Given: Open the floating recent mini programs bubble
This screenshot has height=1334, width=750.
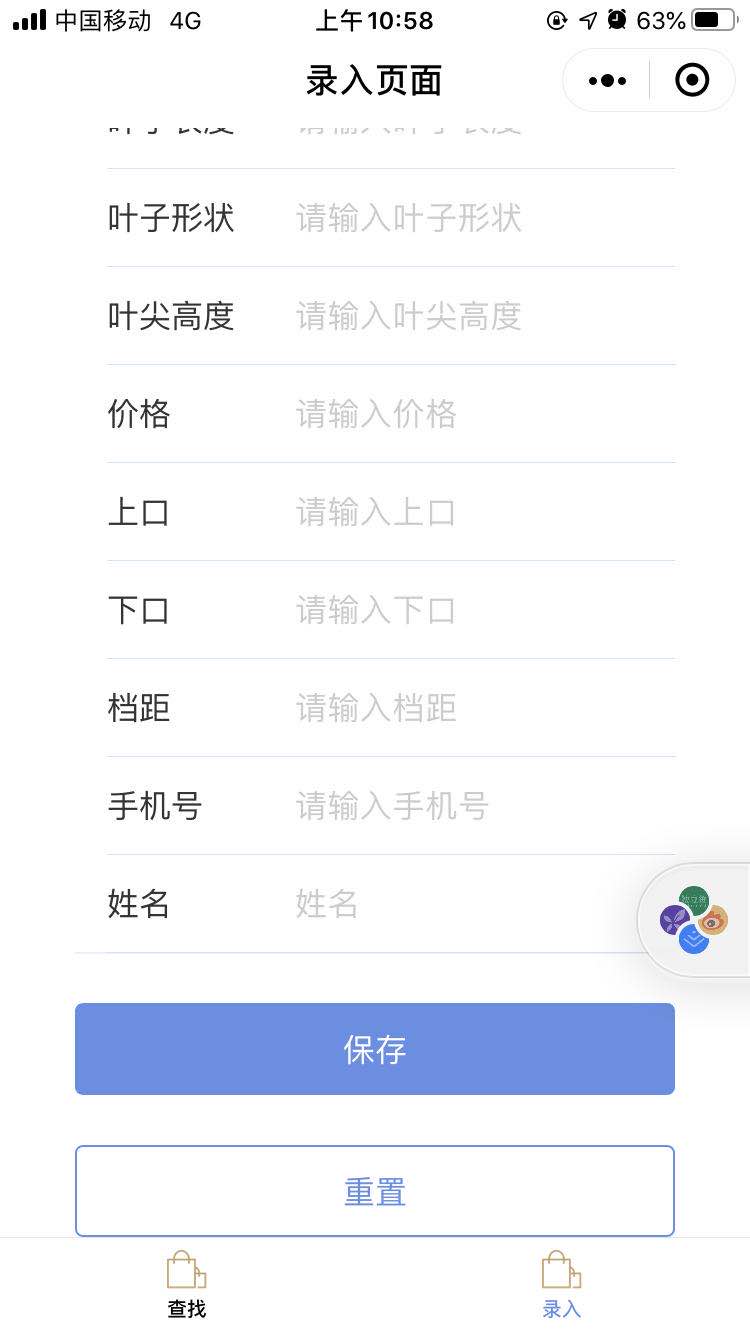Looking at the screenshot, I should 695,920.
